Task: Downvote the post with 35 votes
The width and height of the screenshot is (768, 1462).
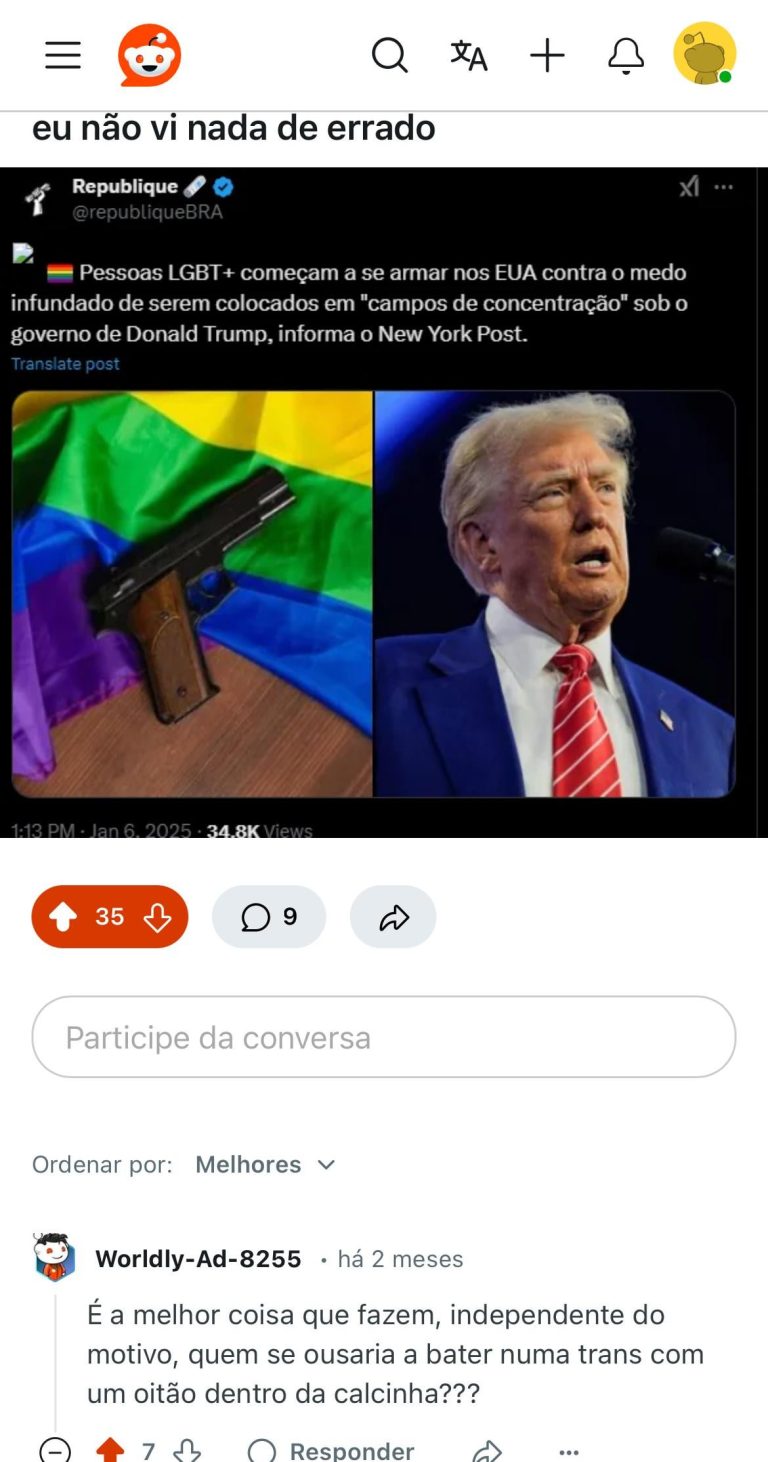Action: (x=158, y=917)
